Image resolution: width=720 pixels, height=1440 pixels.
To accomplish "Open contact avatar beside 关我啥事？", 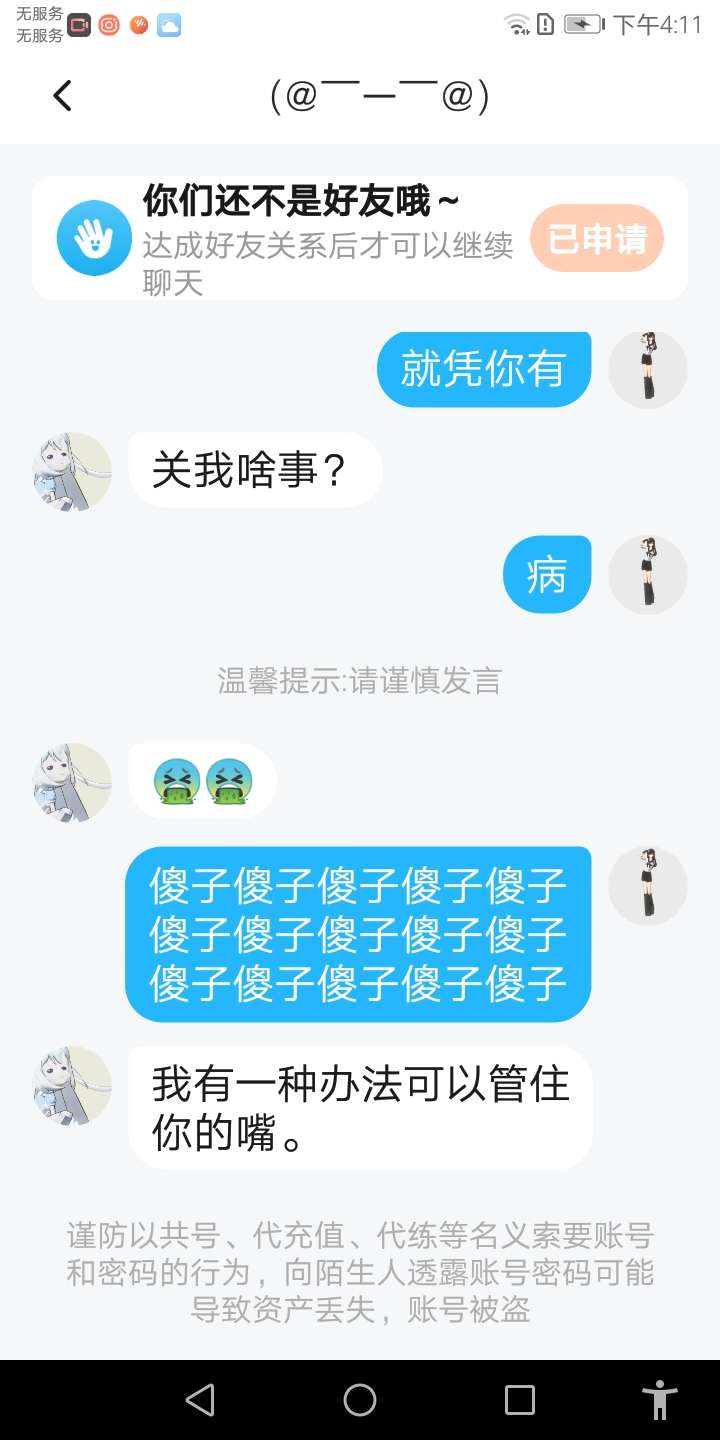I will [72, 472].
